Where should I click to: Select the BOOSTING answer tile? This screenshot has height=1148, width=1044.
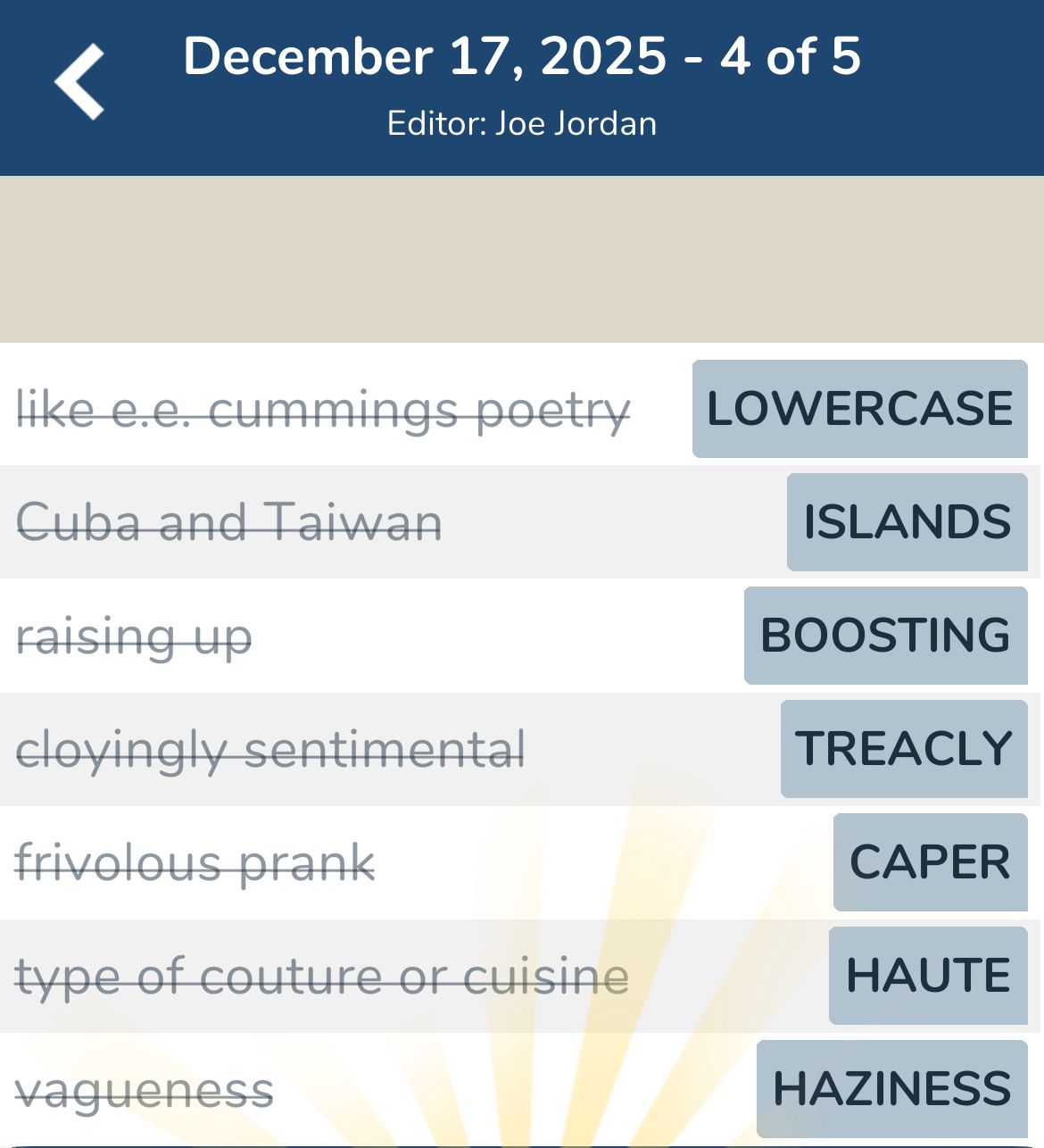point(885,635)
